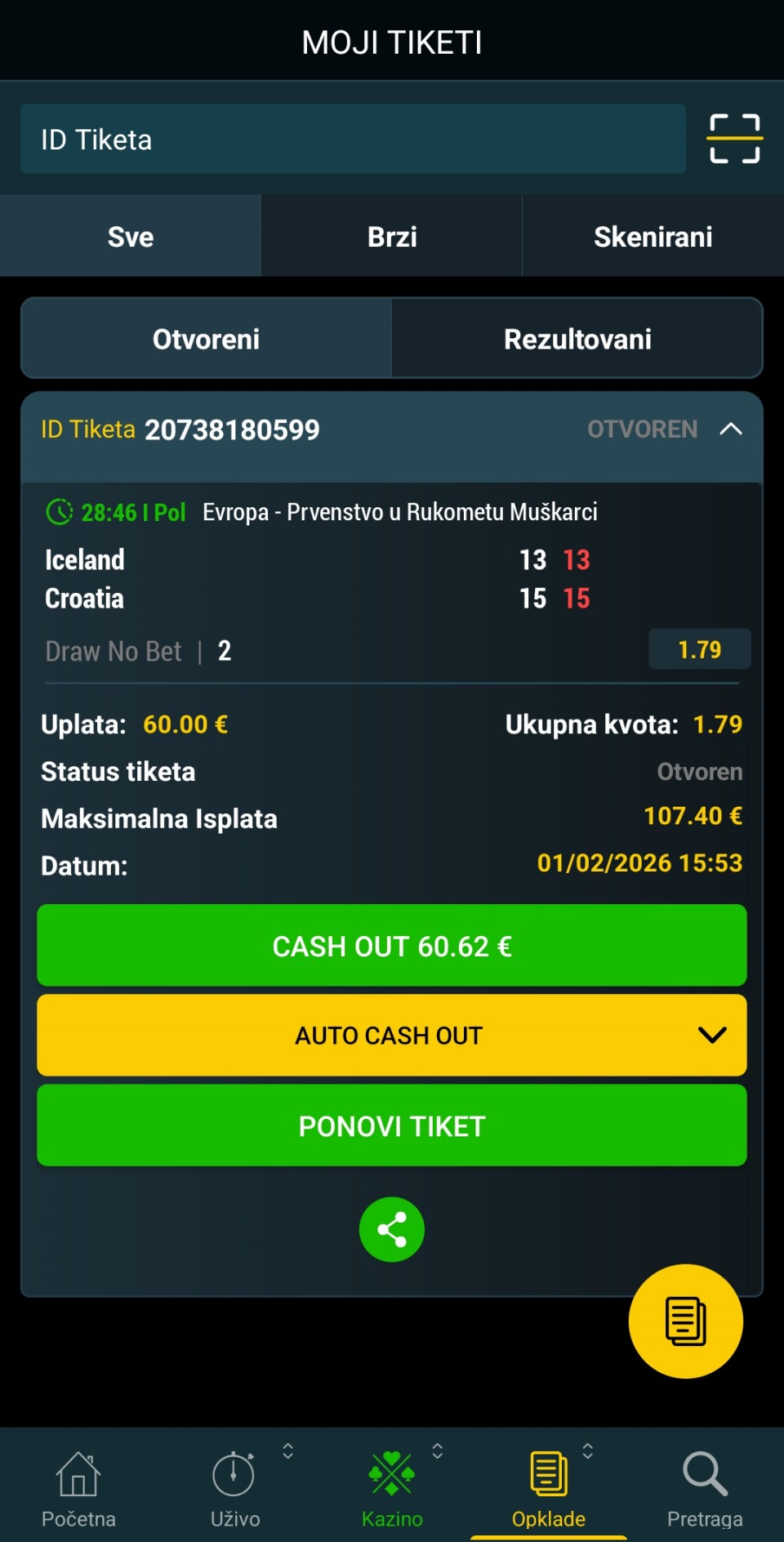Select the Otvoreni tickets filter
Image resolution: width=784 pixels, height=1542 pixels.
point(207,339)
